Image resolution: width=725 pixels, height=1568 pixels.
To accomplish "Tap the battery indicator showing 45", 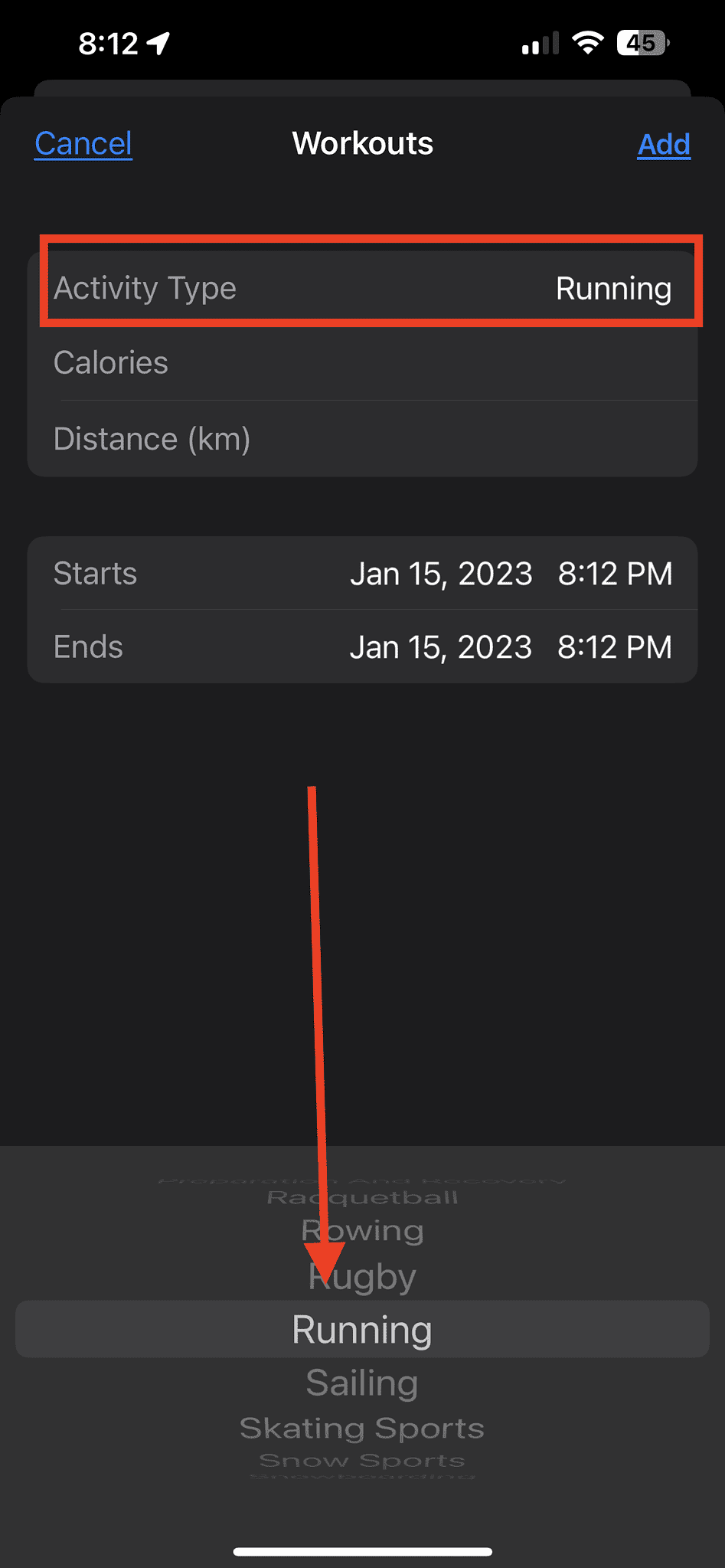I will point(640,44).
